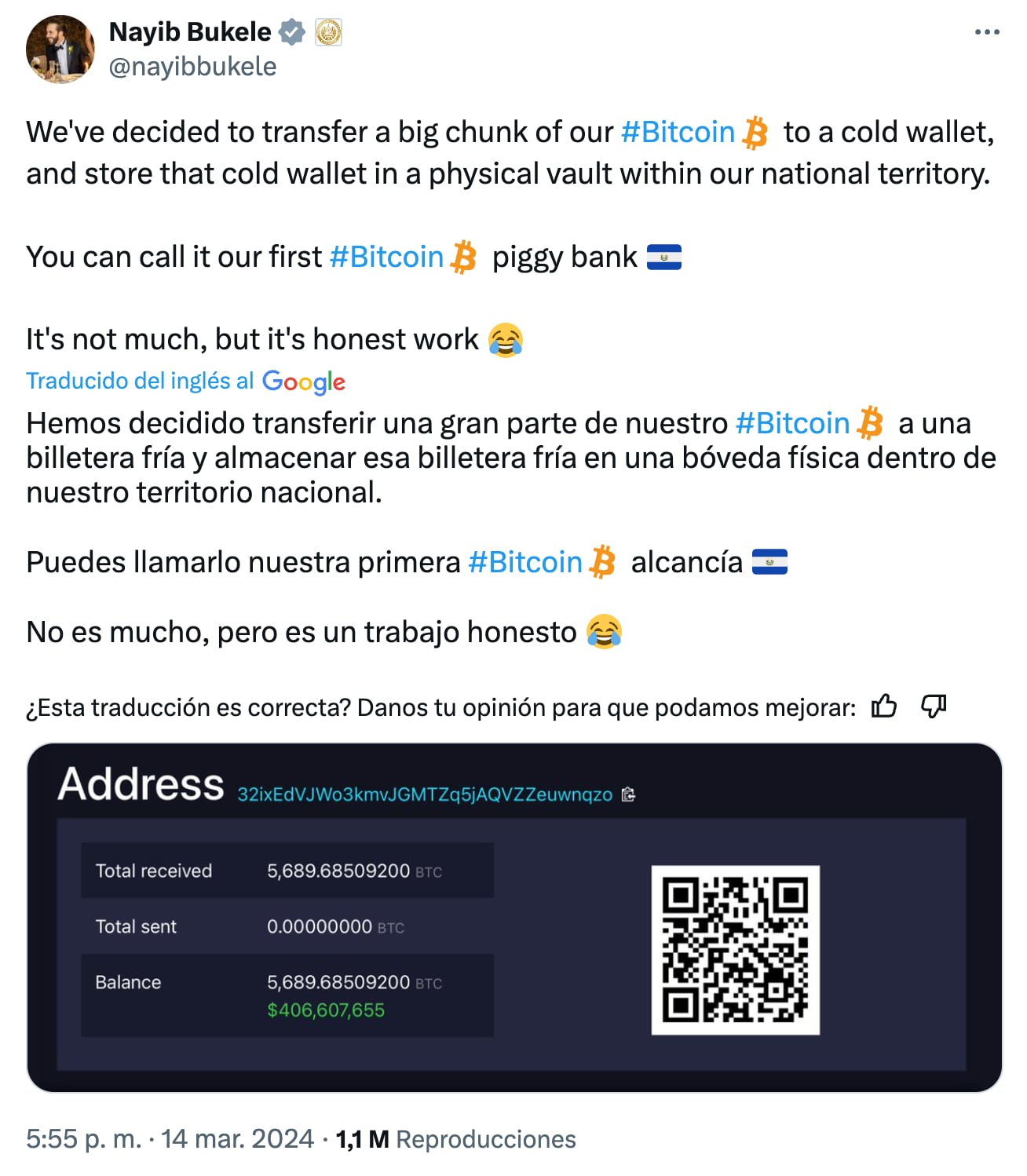The width and height of the screenshot is (1027, 1176).
Task: View the 1,1 M Reproducciones count
Action: pos(455,1138)
